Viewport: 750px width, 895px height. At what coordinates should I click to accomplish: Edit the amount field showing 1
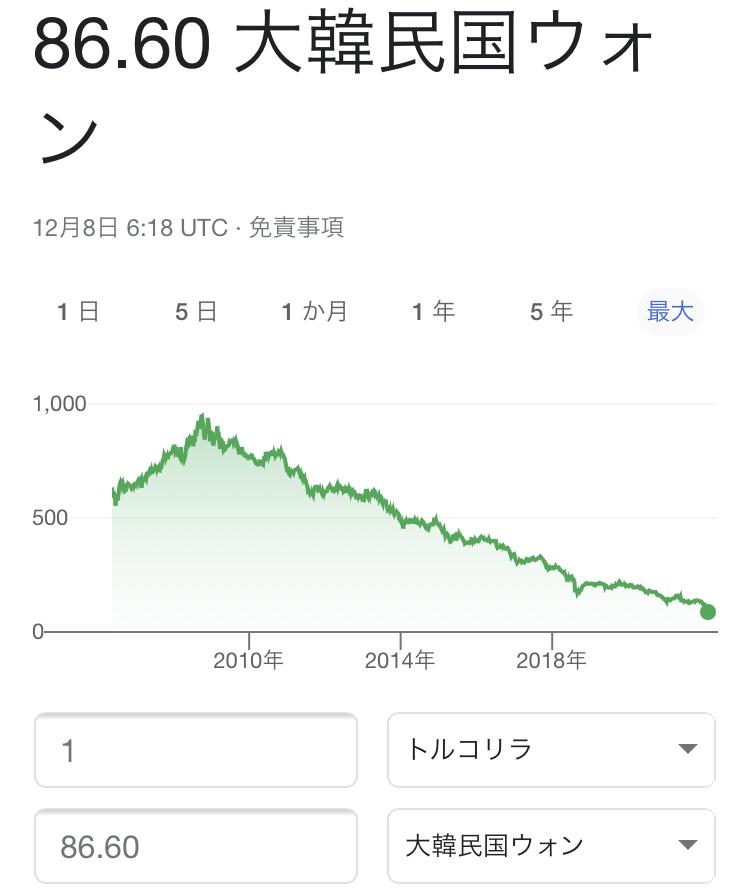pyautogui.click(x=196, y=750)
